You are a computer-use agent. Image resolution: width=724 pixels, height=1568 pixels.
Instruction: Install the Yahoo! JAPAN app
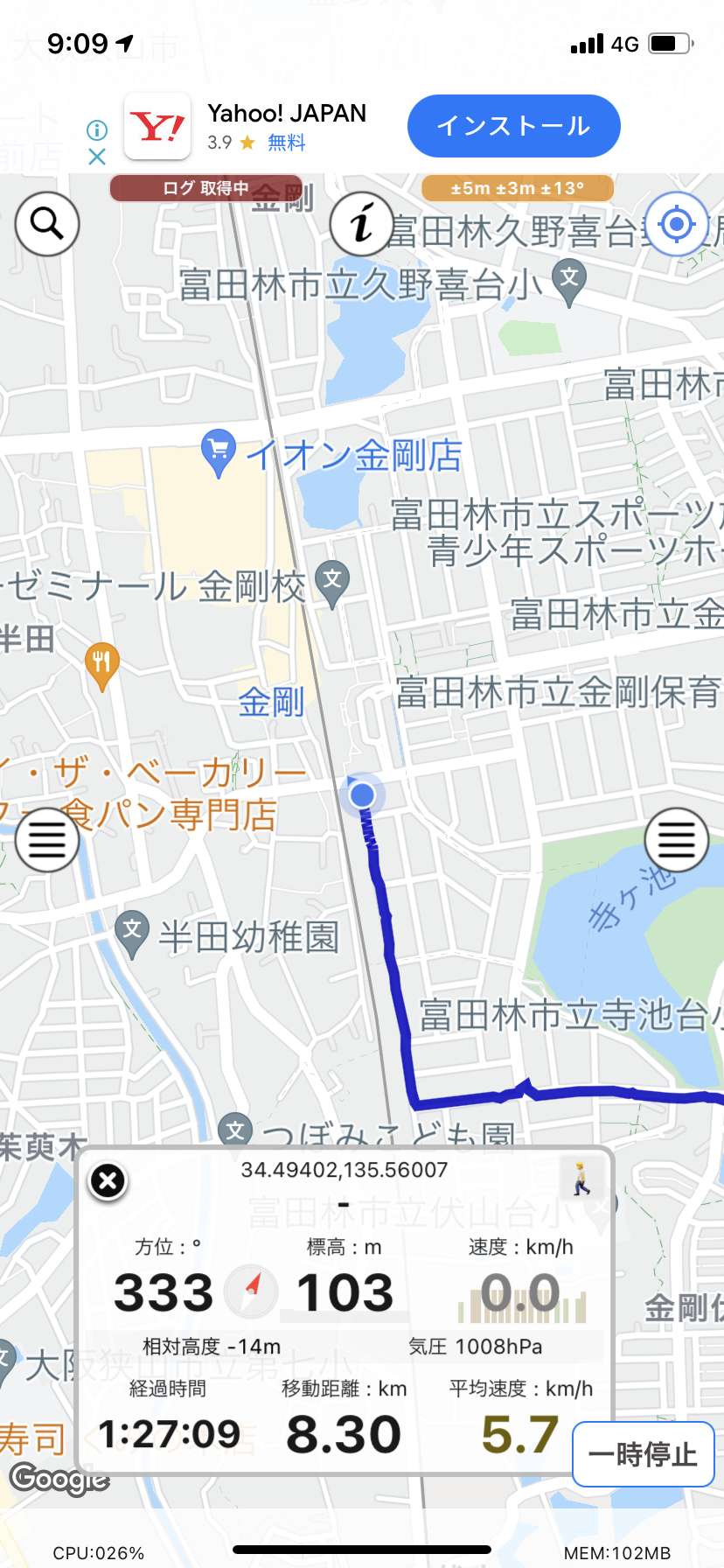tap(514, 126)
